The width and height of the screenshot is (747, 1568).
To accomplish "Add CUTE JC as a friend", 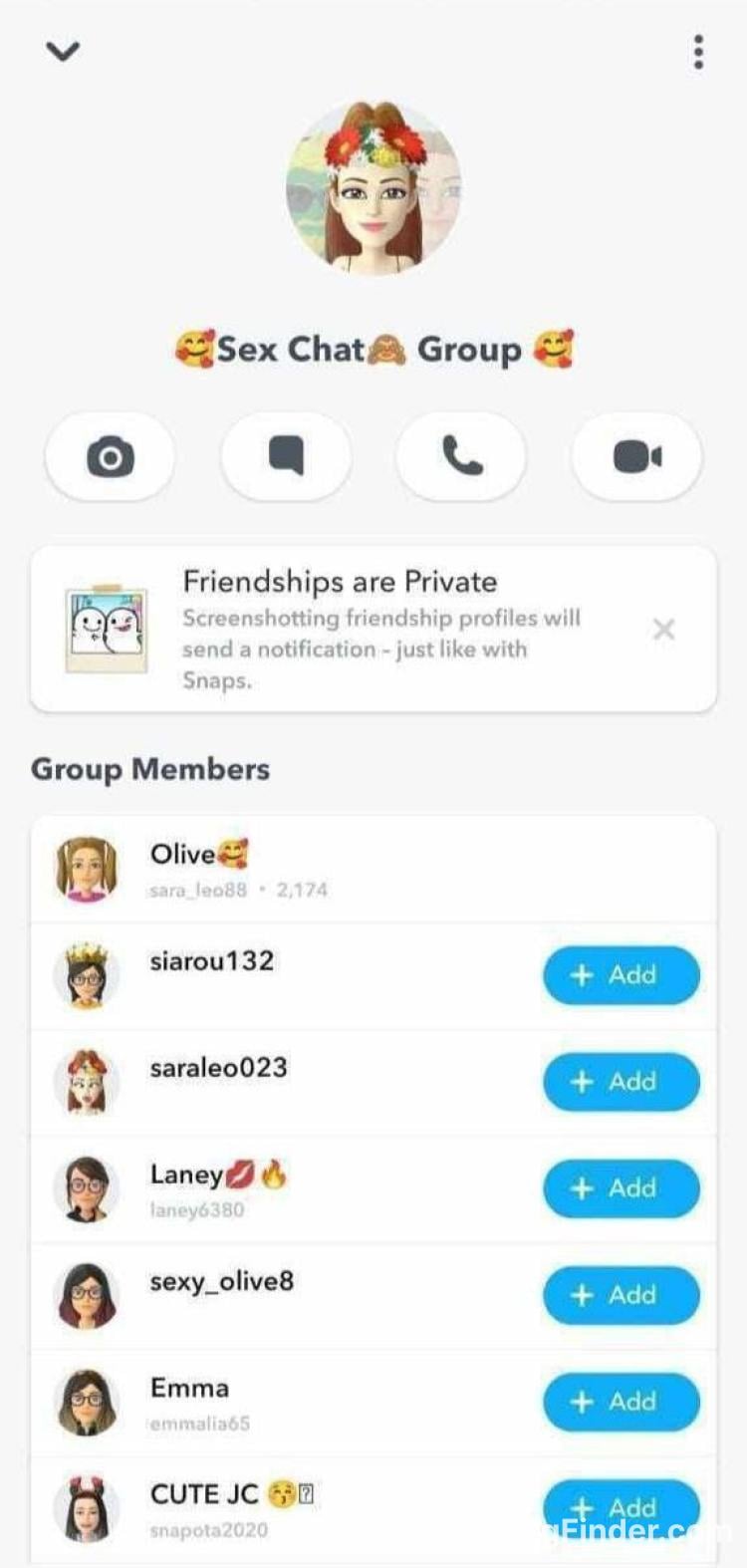I will point(621,1508).
